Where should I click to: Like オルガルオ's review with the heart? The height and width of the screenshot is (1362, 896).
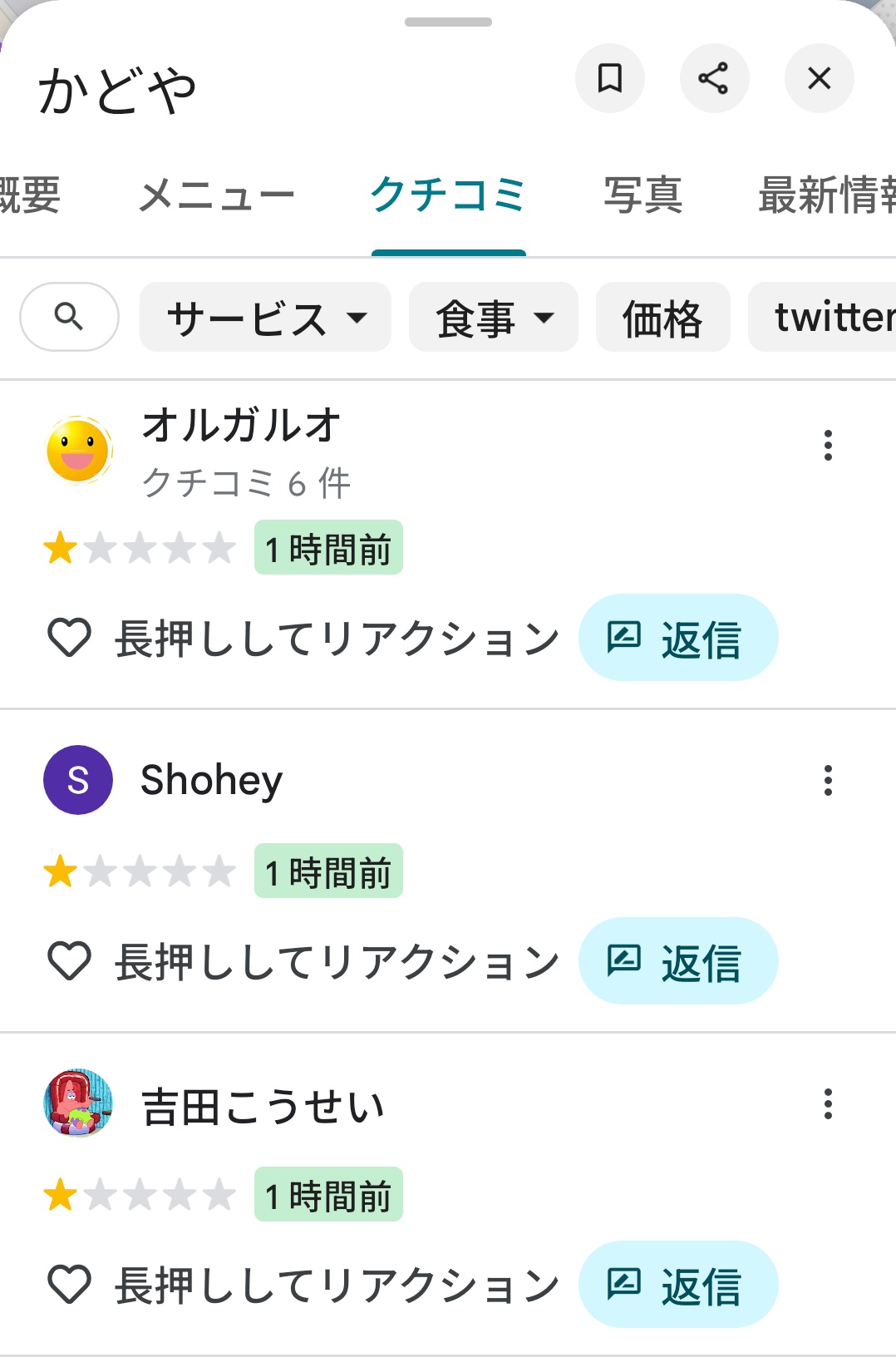click(70, 638)
